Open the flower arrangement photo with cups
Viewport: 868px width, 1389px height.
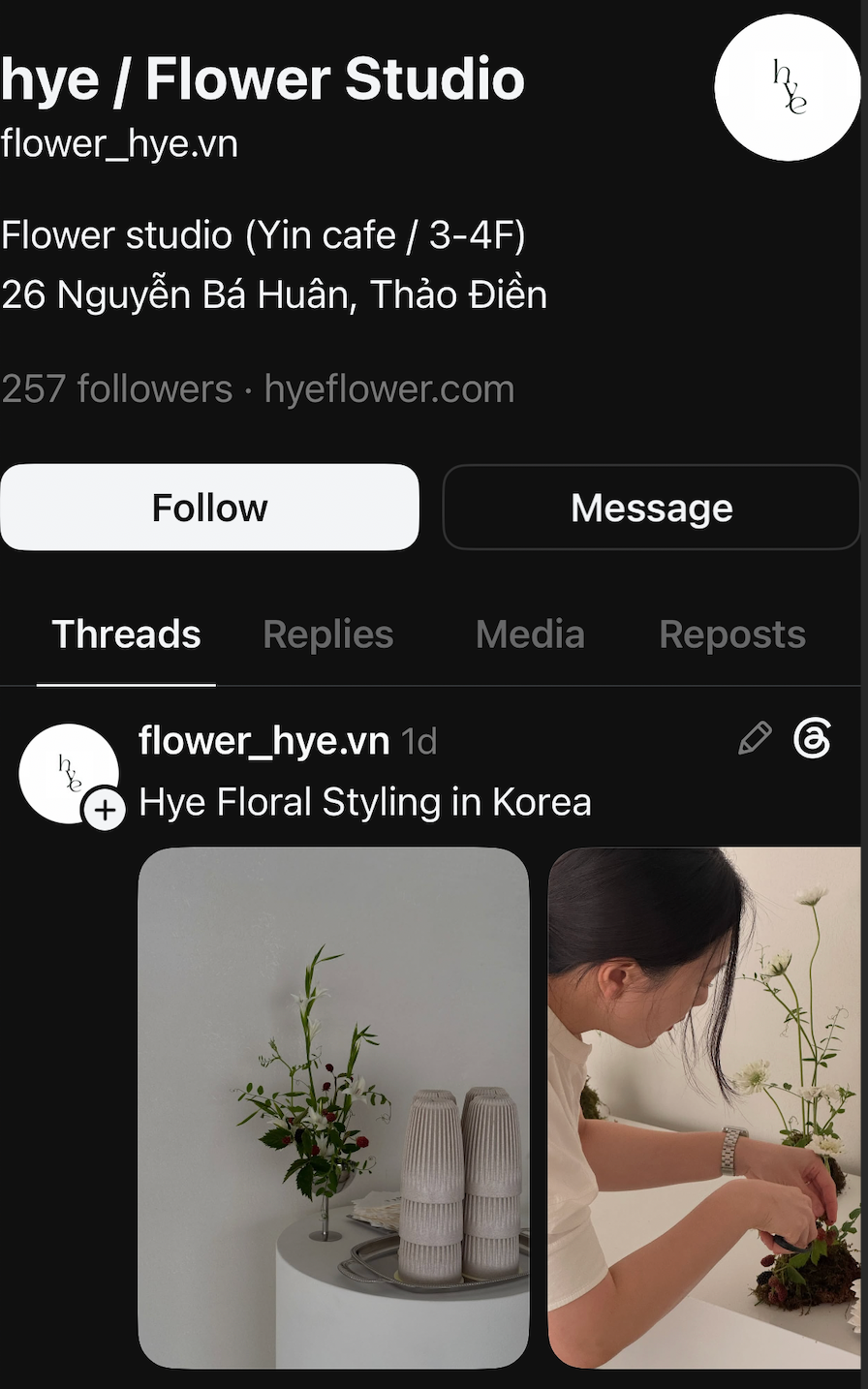click(333, 1107)
